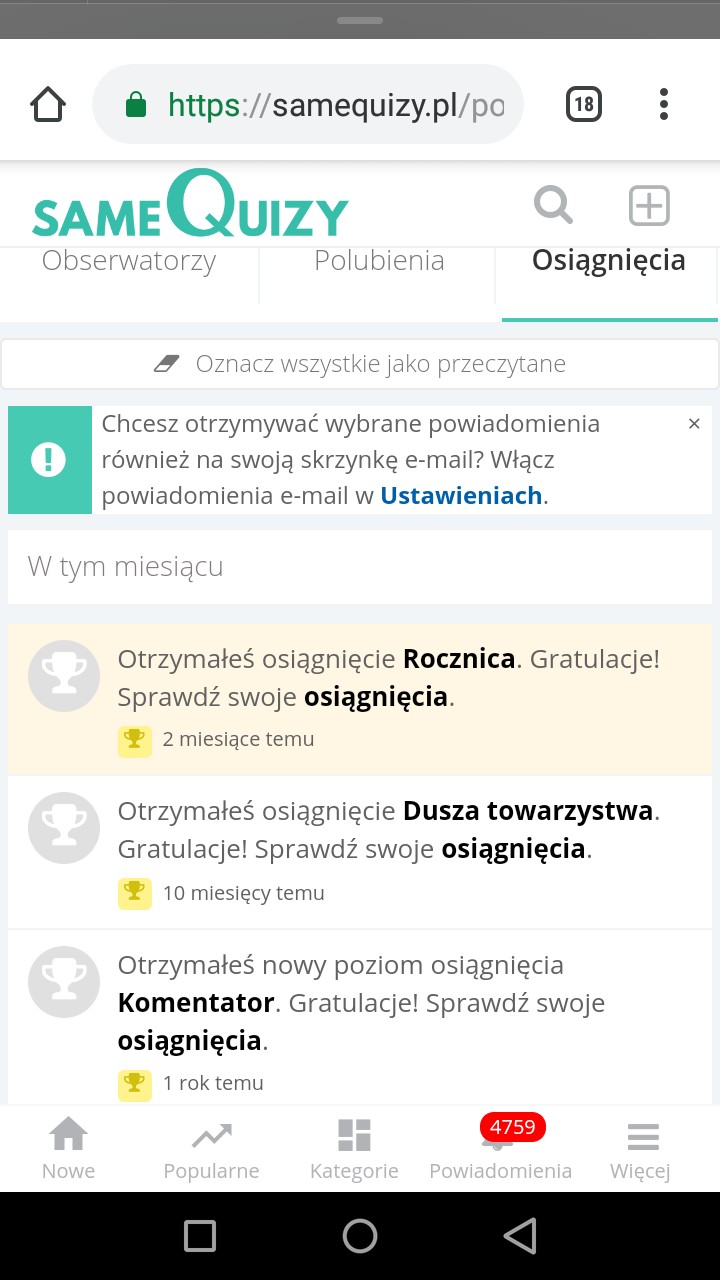Screen dimensions: 720x1280
Task: Mark all as read with Oznacz wszystkie
Action: click(x=360, y=364)
